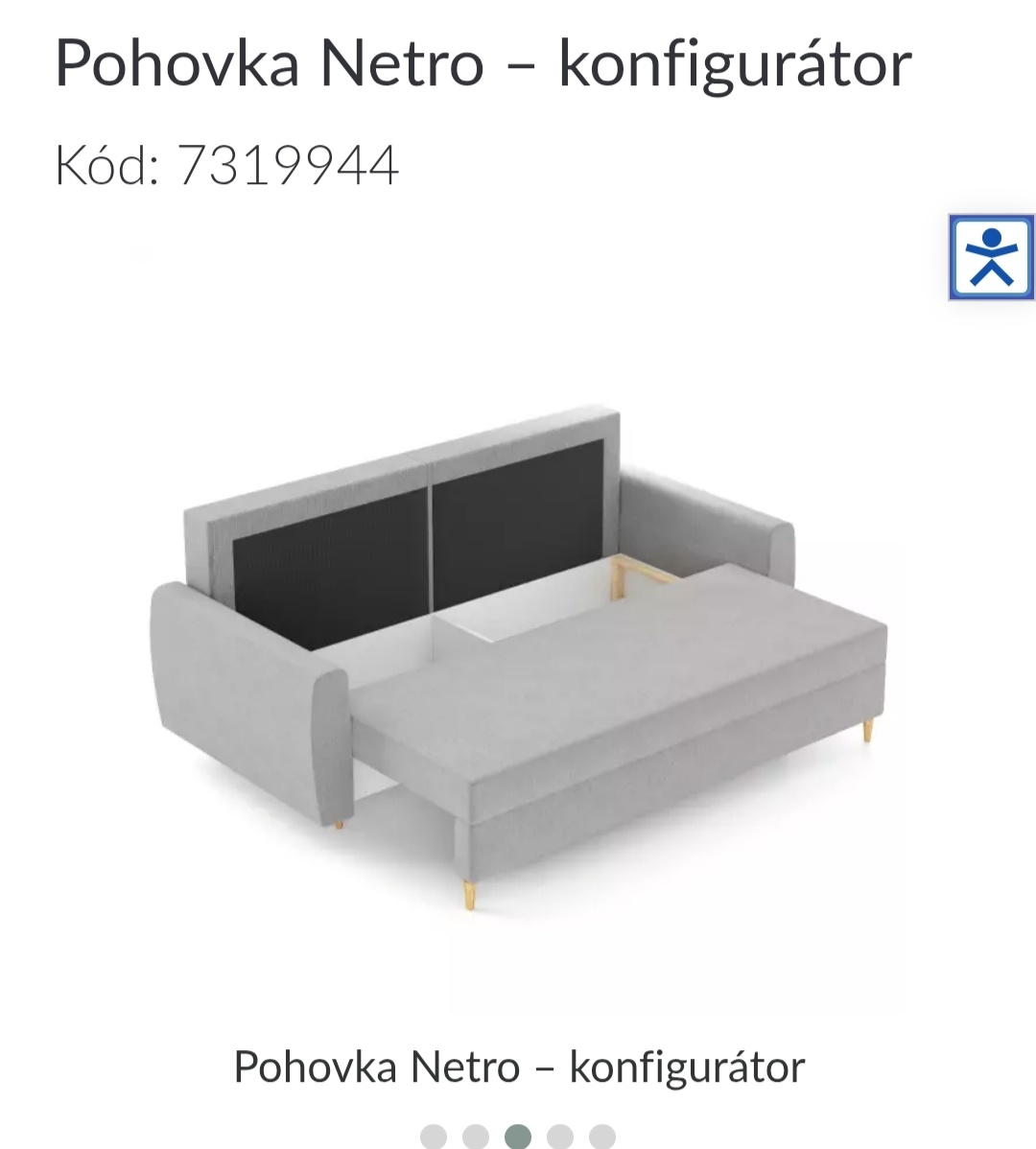Screen dimensions: 1036x1149
Task: Click the Kód label text
Action: (99, 163)
